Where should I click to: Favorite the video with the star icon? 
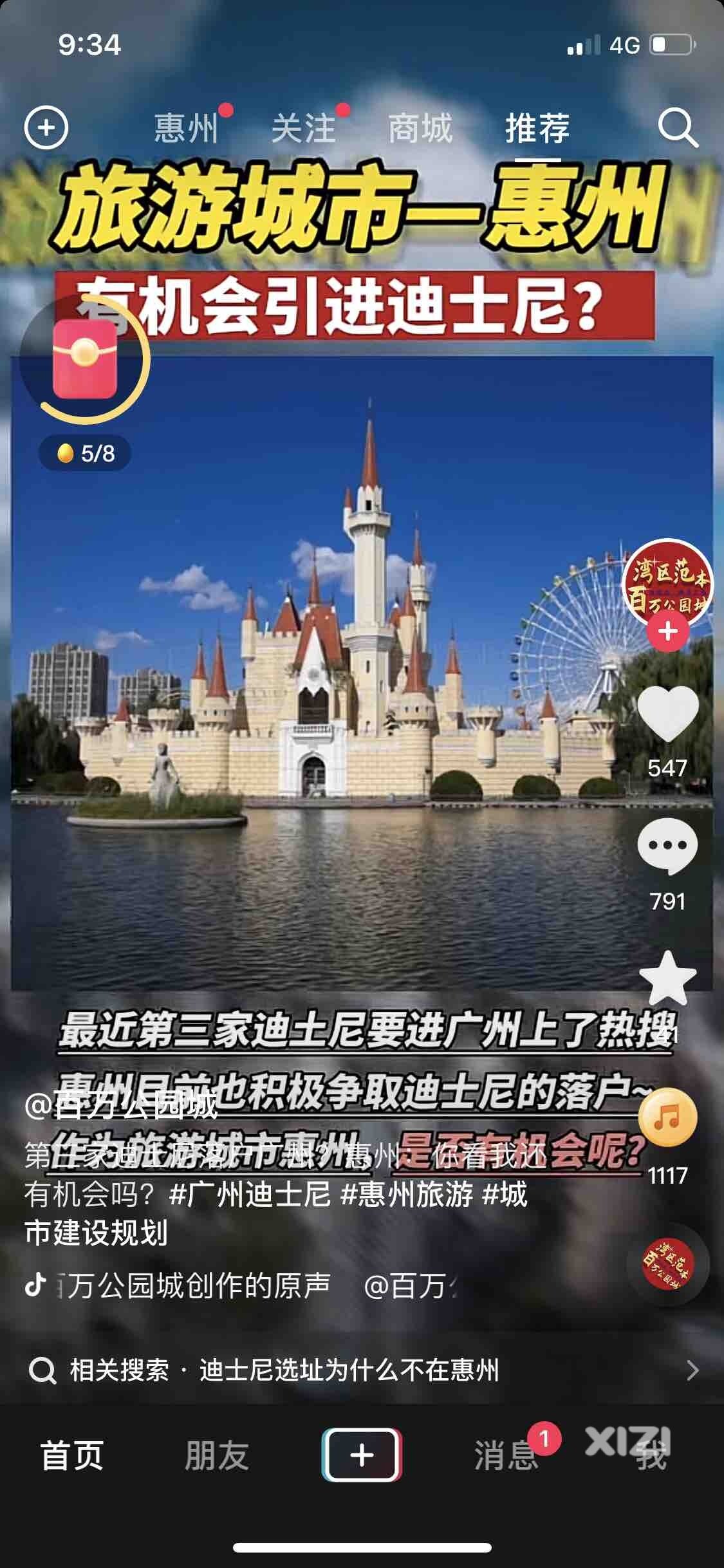tap(667, 978)
